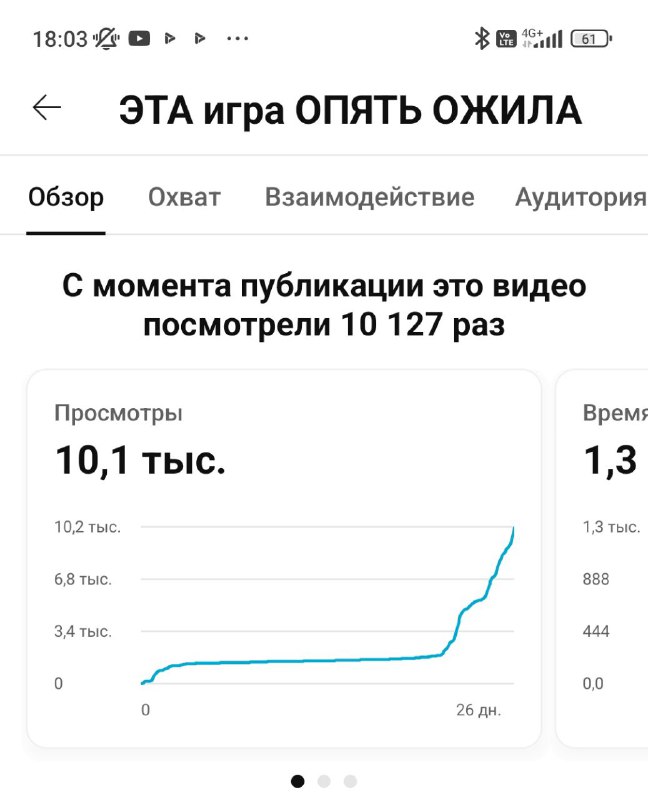This screenshot has height=800, width=648.
Task: Switch to the Аудитория tab
Action: (x=581, y=197)
